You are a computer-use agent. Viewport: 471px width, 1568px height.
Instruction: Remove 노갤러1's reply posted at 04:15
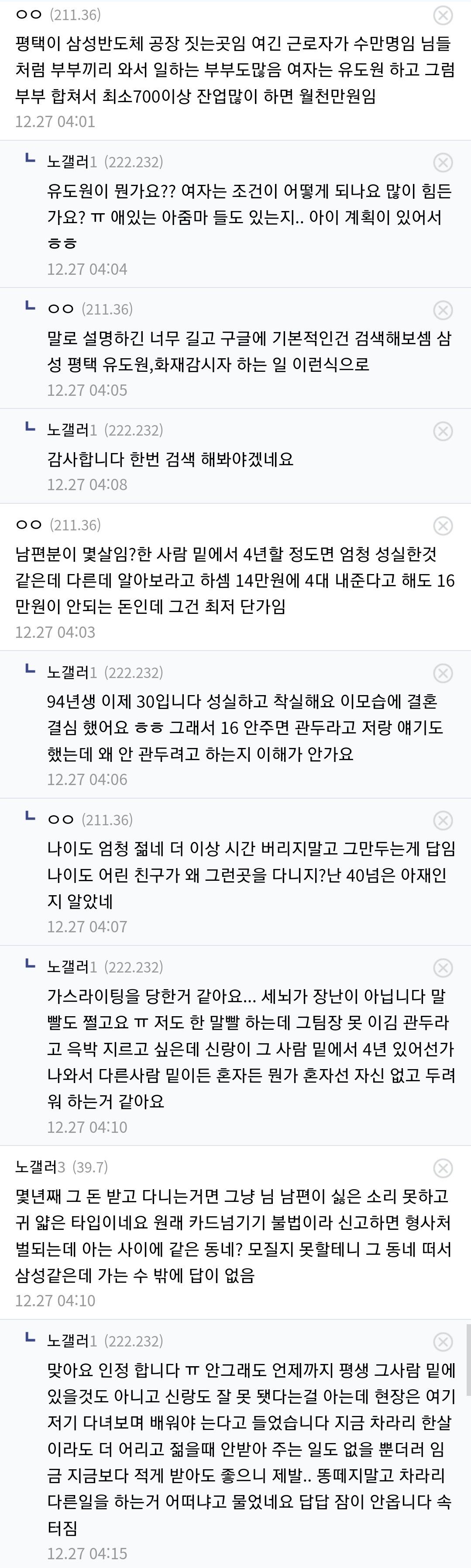[x=442, y=1342]
